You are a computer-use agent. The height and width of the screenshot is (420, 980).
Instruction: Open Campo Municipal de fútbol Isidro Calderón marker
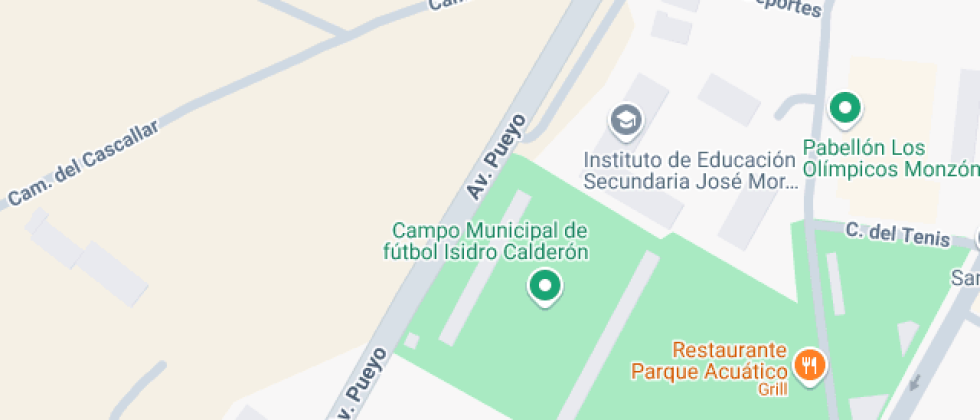click(x=544, y=287)
